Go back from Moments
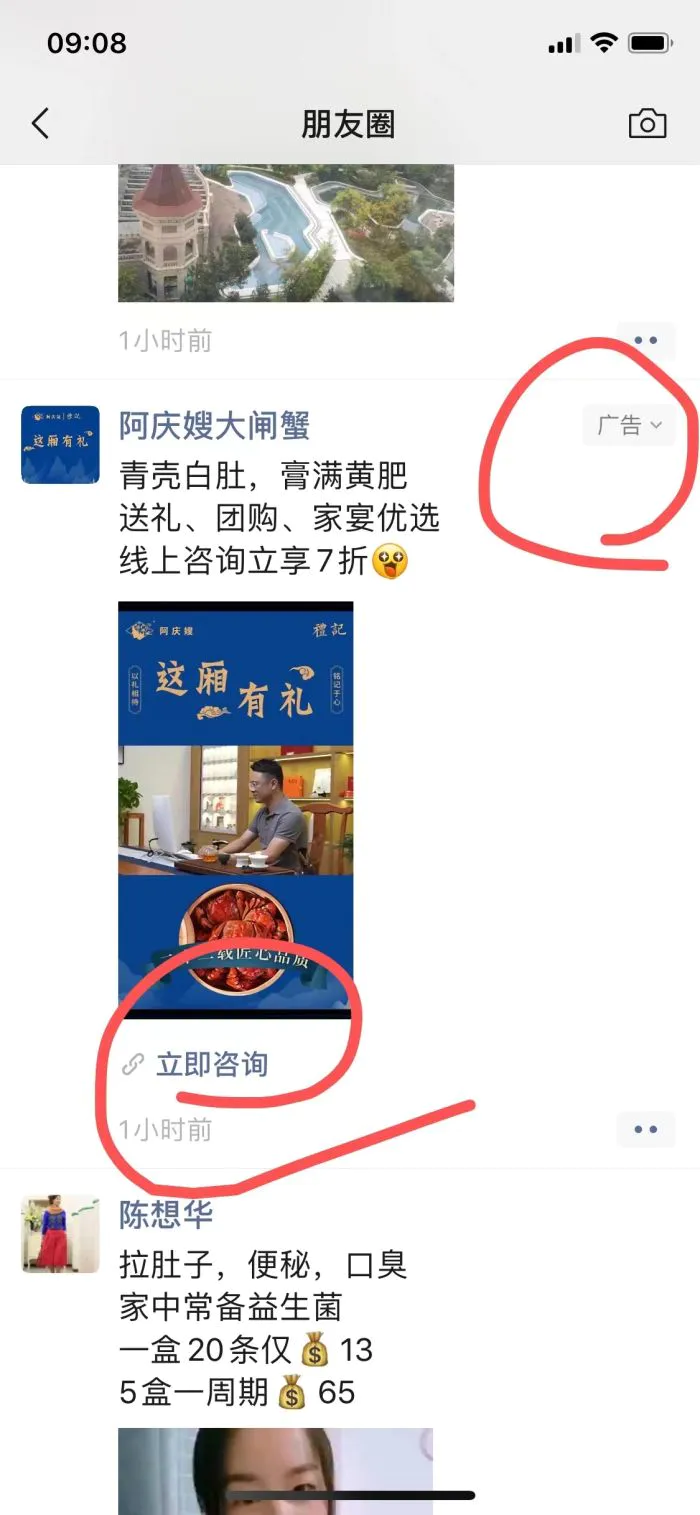This screenshot has height=1515, width=700. [x=40, y=124]
